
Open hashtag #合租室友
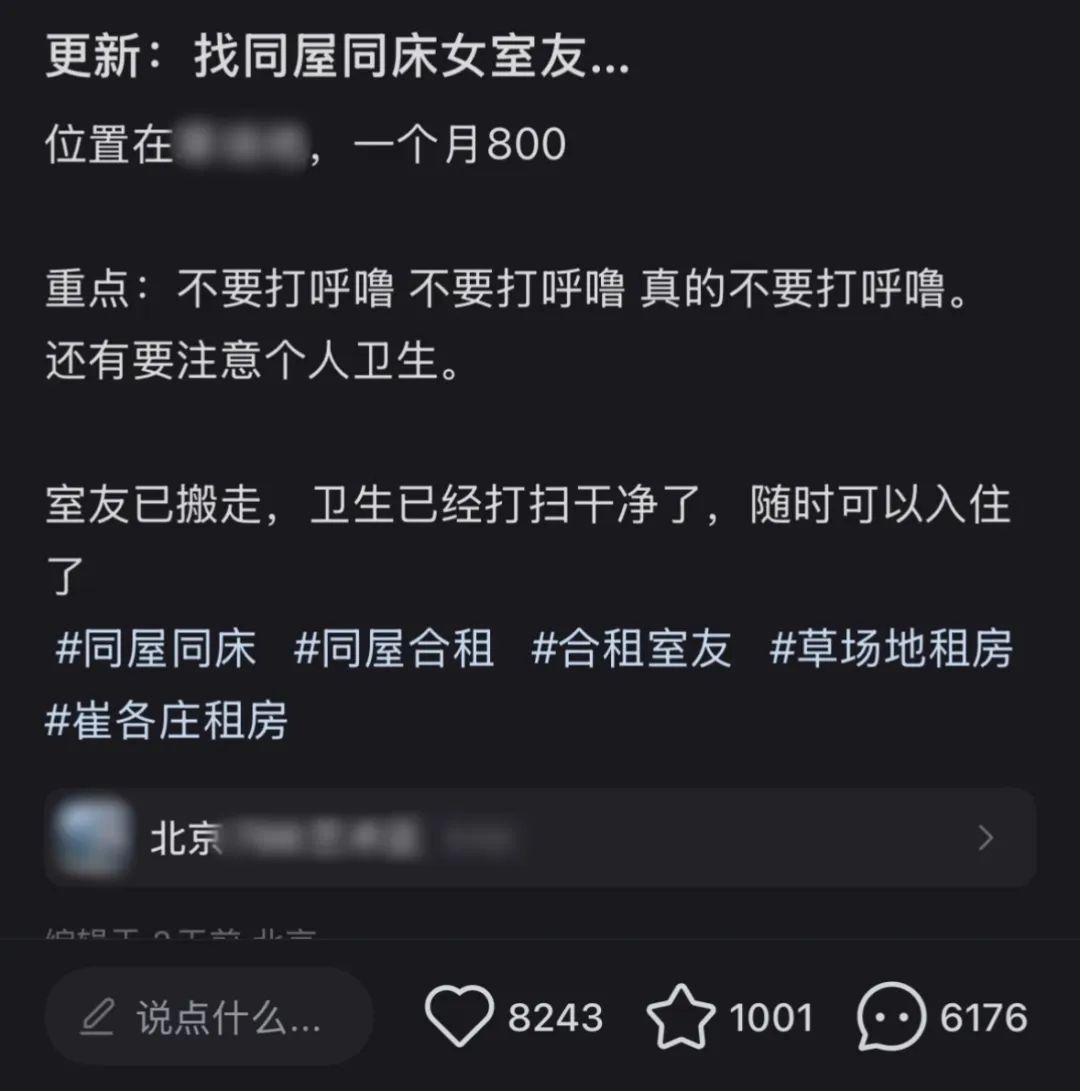coord(631,649)
